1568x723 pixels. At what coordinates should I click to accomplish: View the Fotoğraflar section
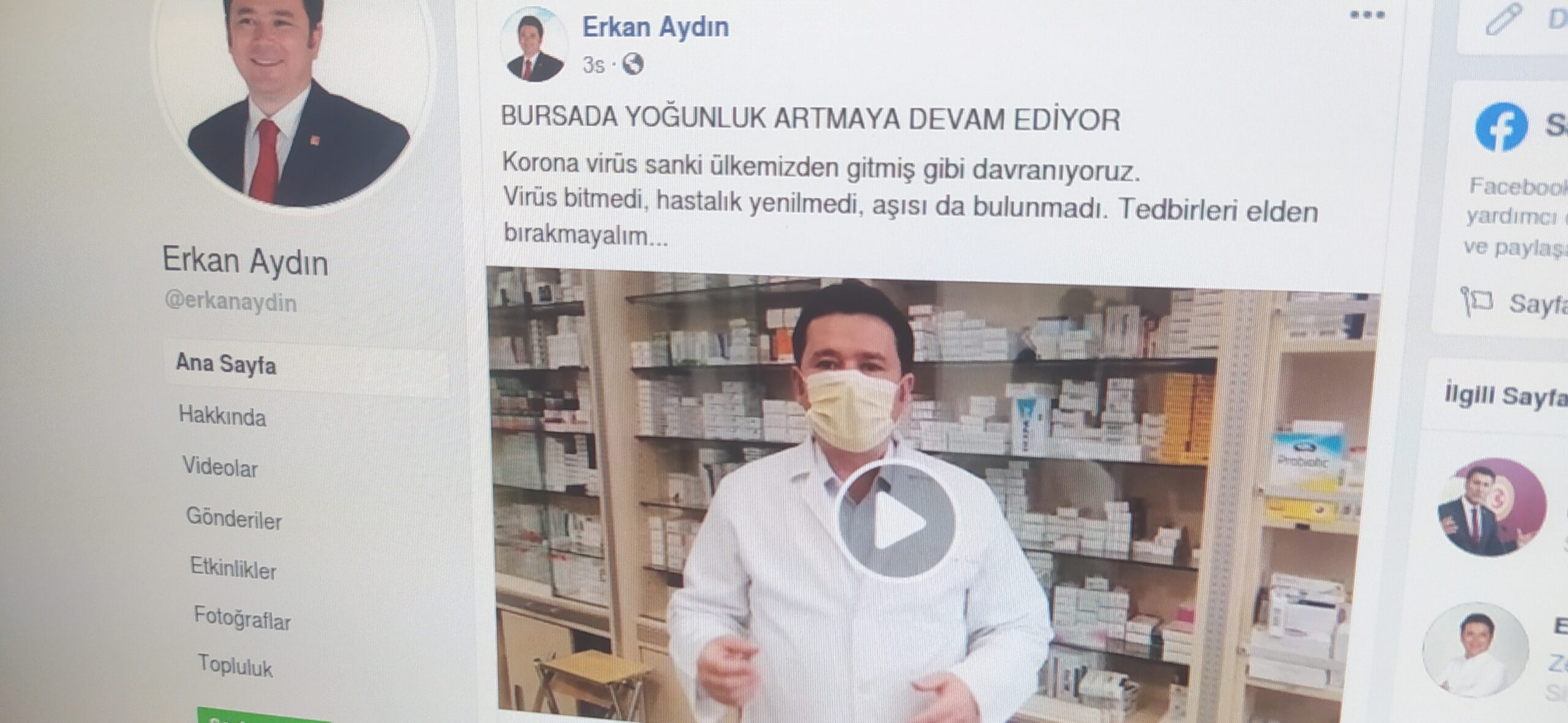(242, 619)
